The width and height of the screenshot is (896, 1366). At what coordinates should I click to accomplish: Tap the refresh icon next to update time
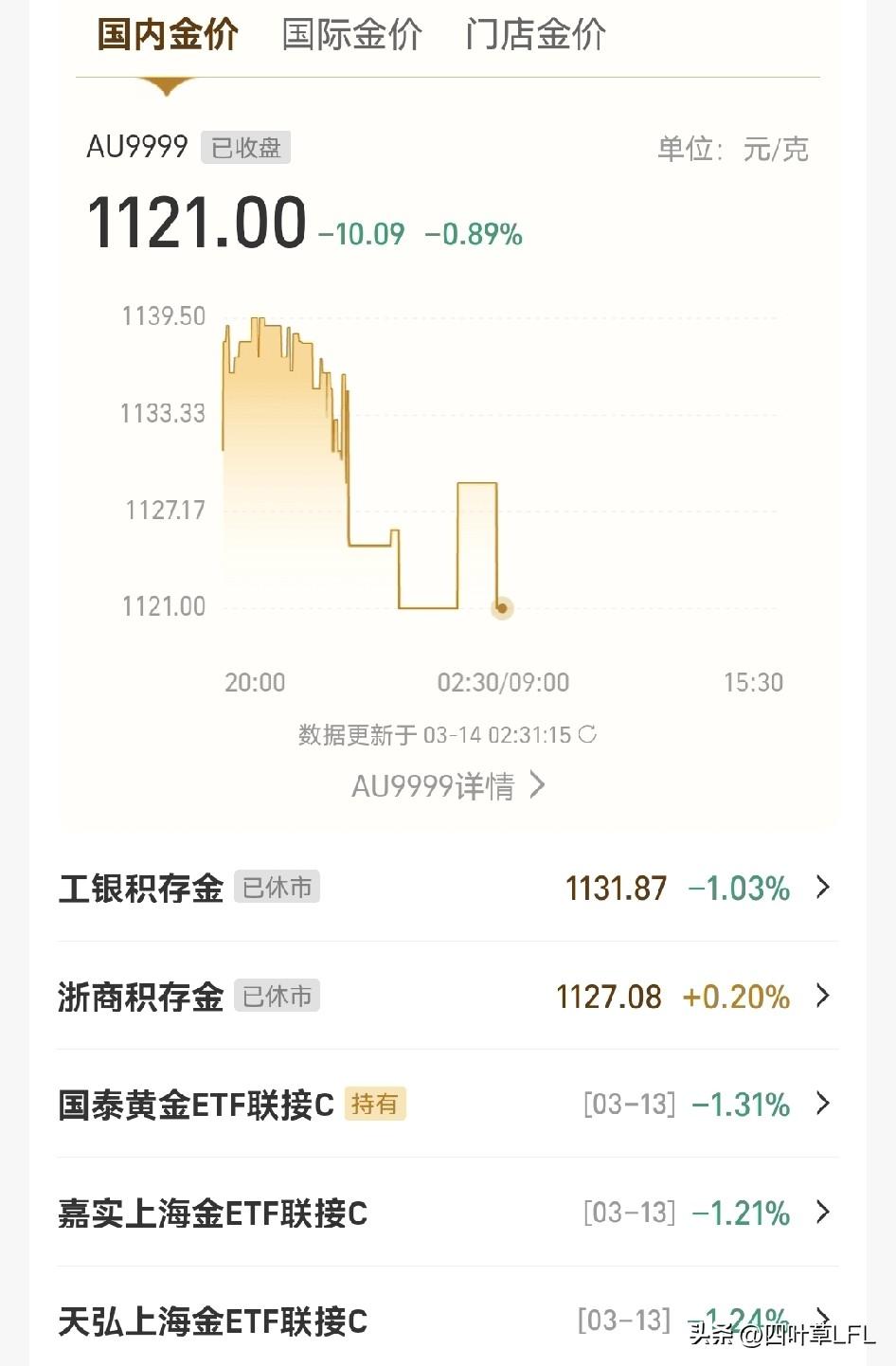tap(588, 734)
